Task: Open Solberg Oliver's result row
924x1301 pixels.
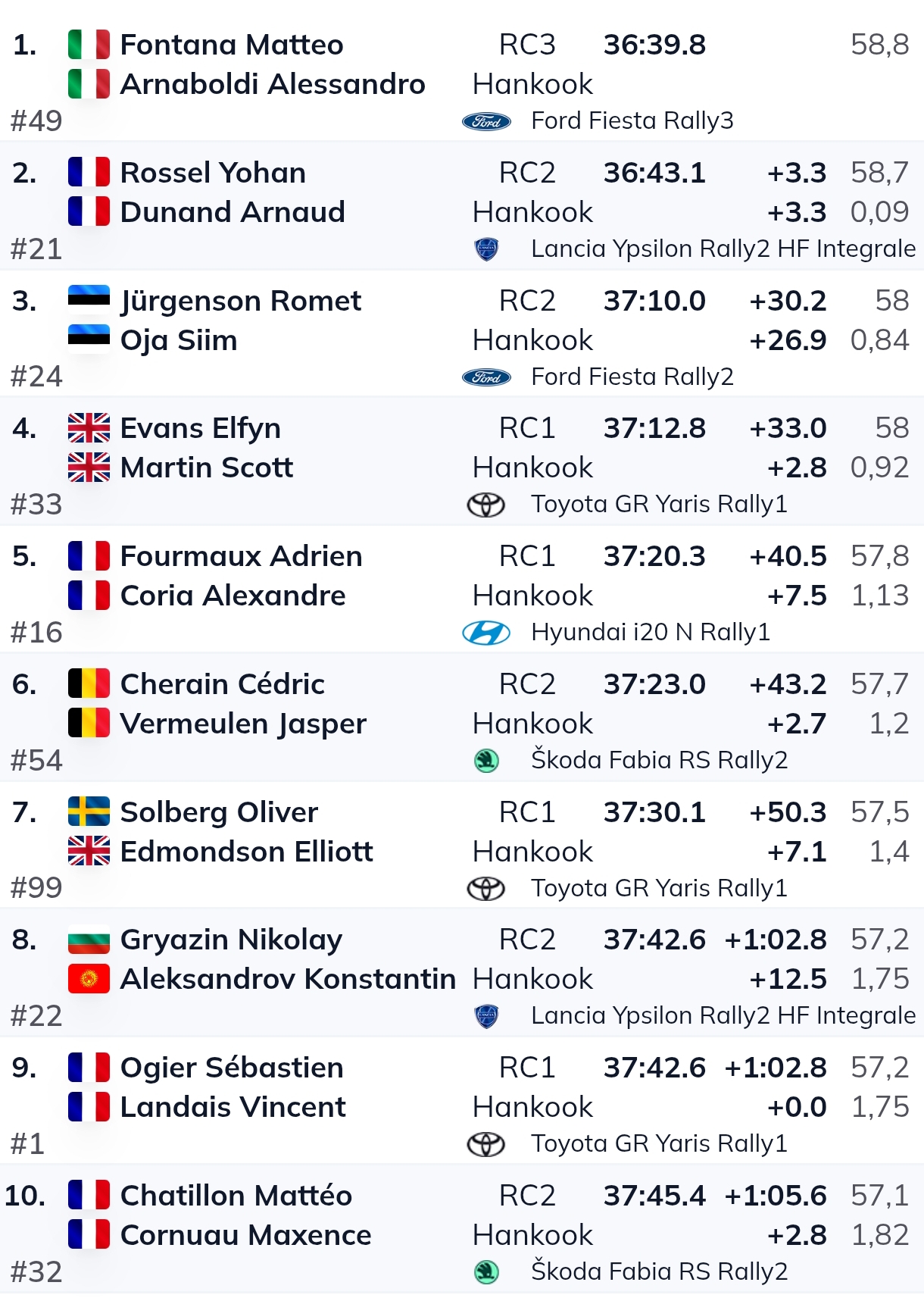Action: (x=219, y=812)
